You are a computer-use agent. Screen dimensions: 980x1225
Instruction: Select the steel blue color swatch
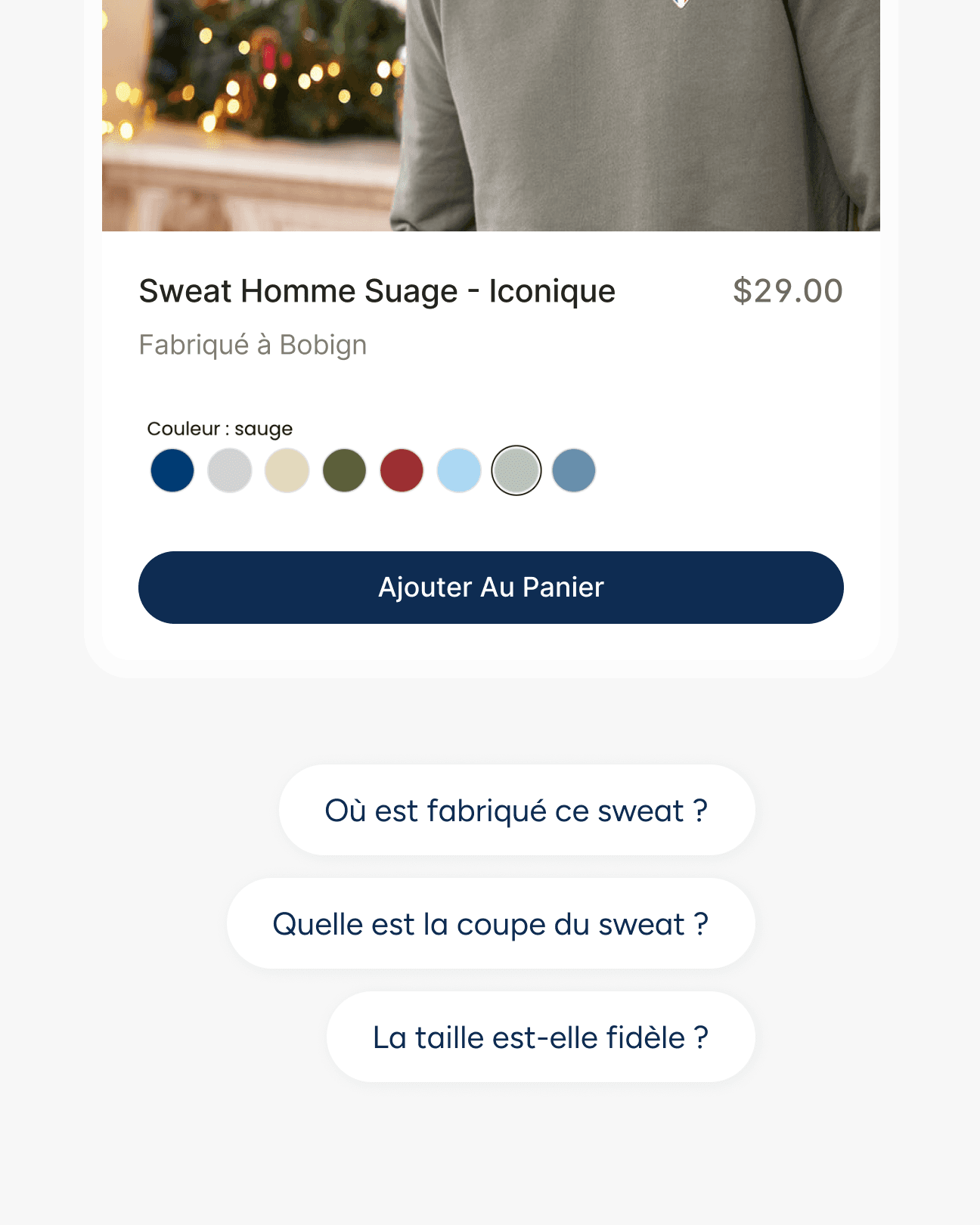(574, 470)
